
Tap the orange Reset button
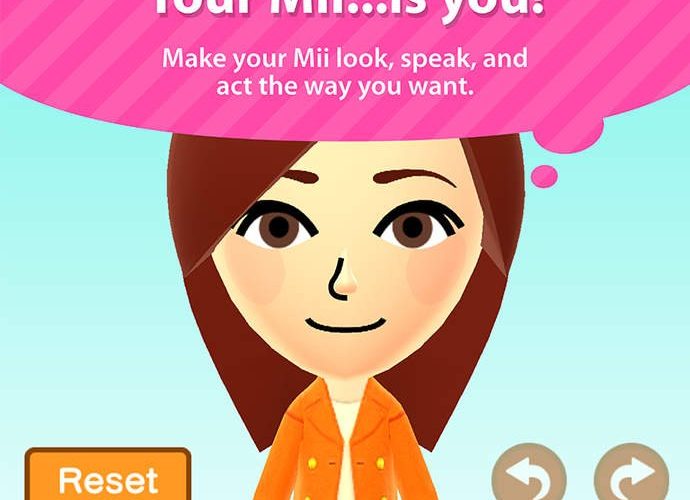[x=107, y=477]
